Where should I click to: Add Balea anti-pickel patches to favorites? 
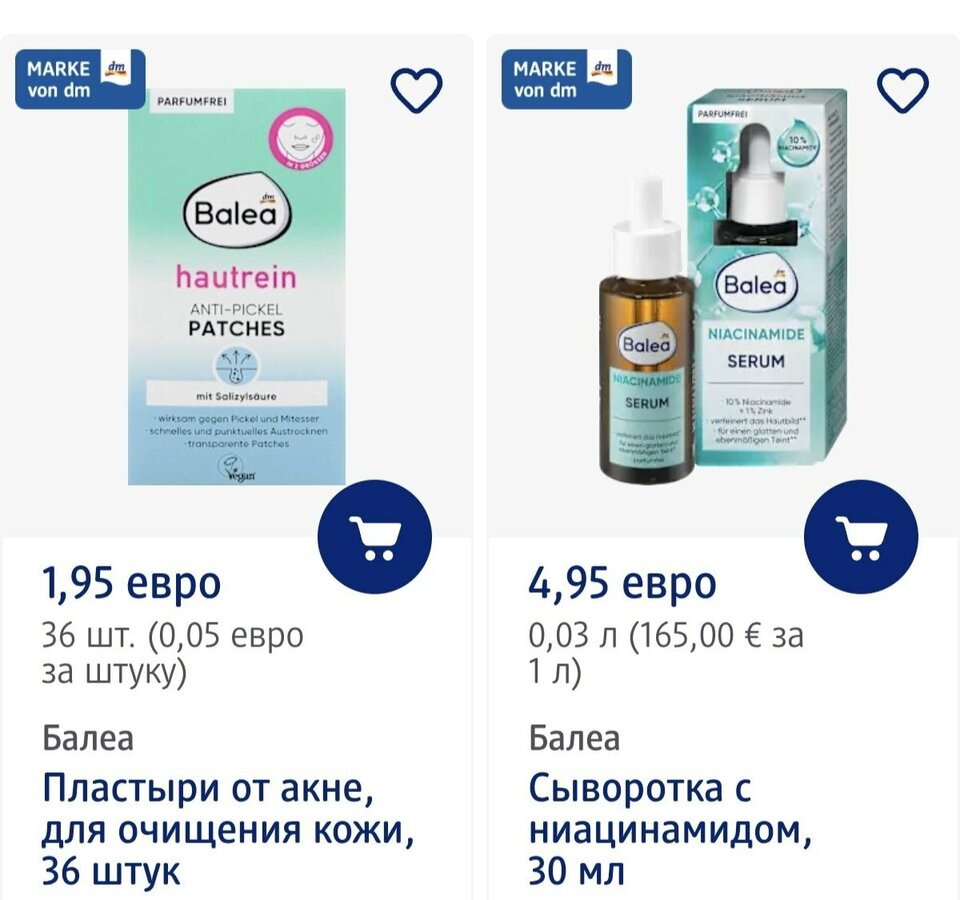[416, 92]
